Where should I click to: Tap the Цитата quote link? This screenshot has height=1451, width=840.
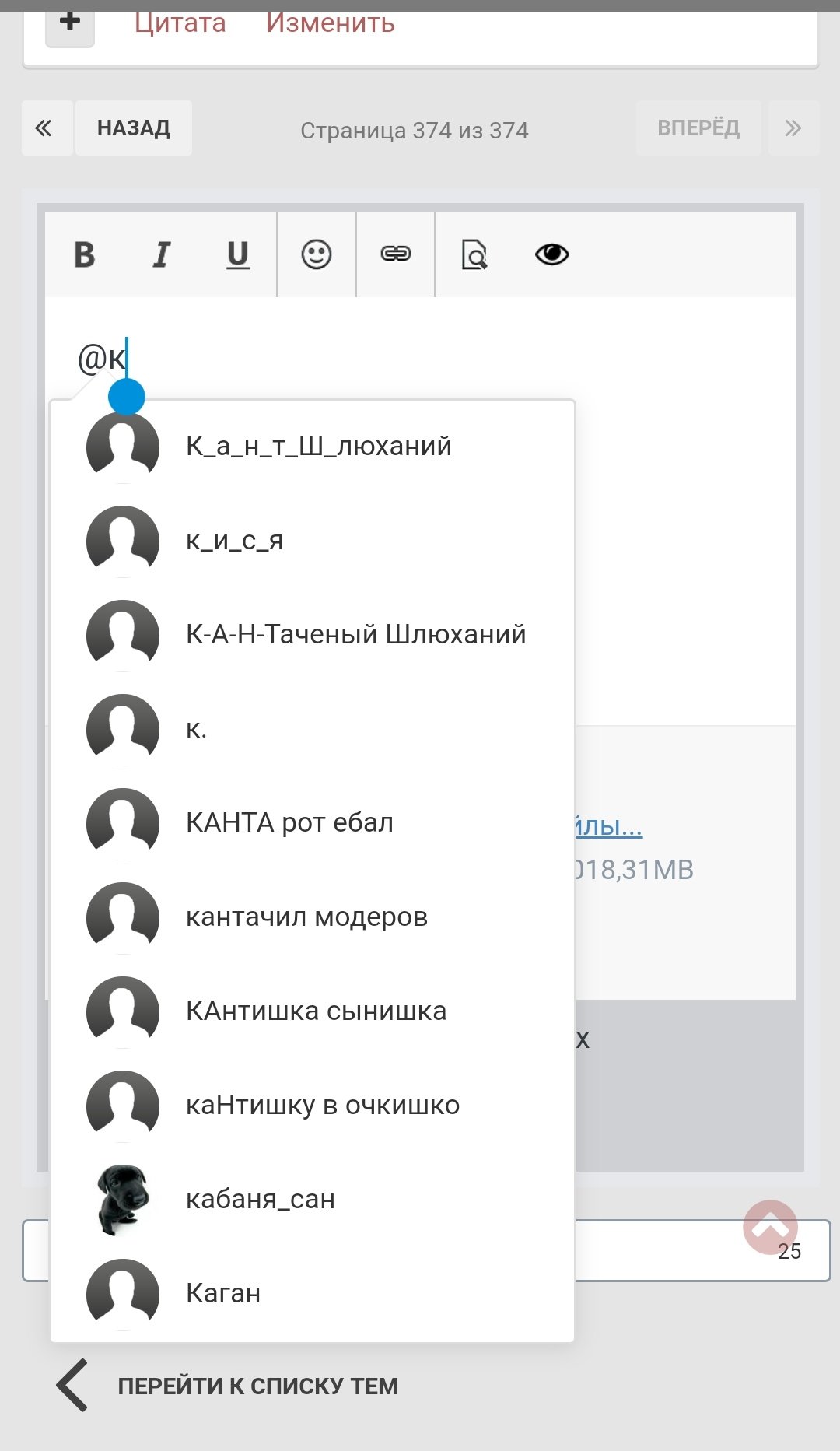click(180, 23)
